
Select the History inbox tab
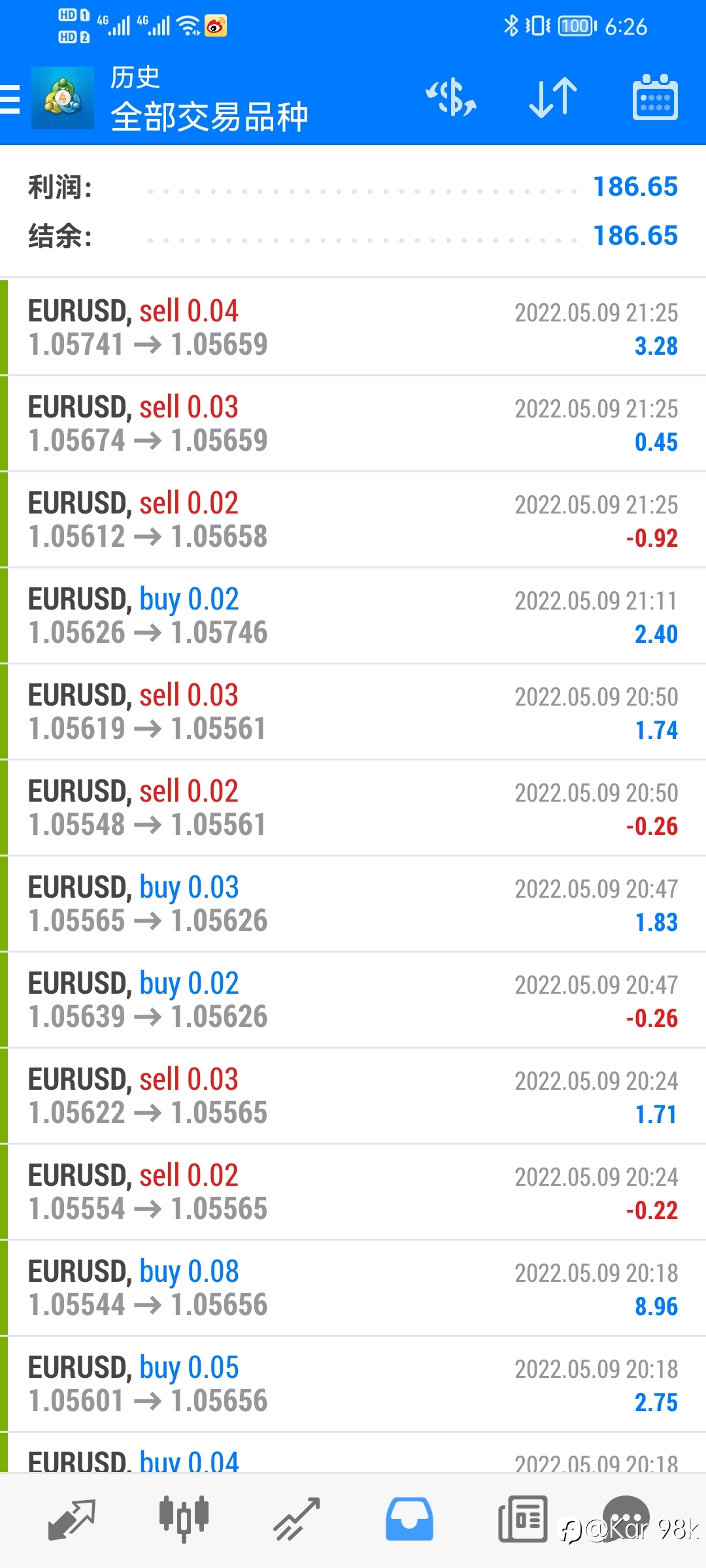(x=409, y=1520)
